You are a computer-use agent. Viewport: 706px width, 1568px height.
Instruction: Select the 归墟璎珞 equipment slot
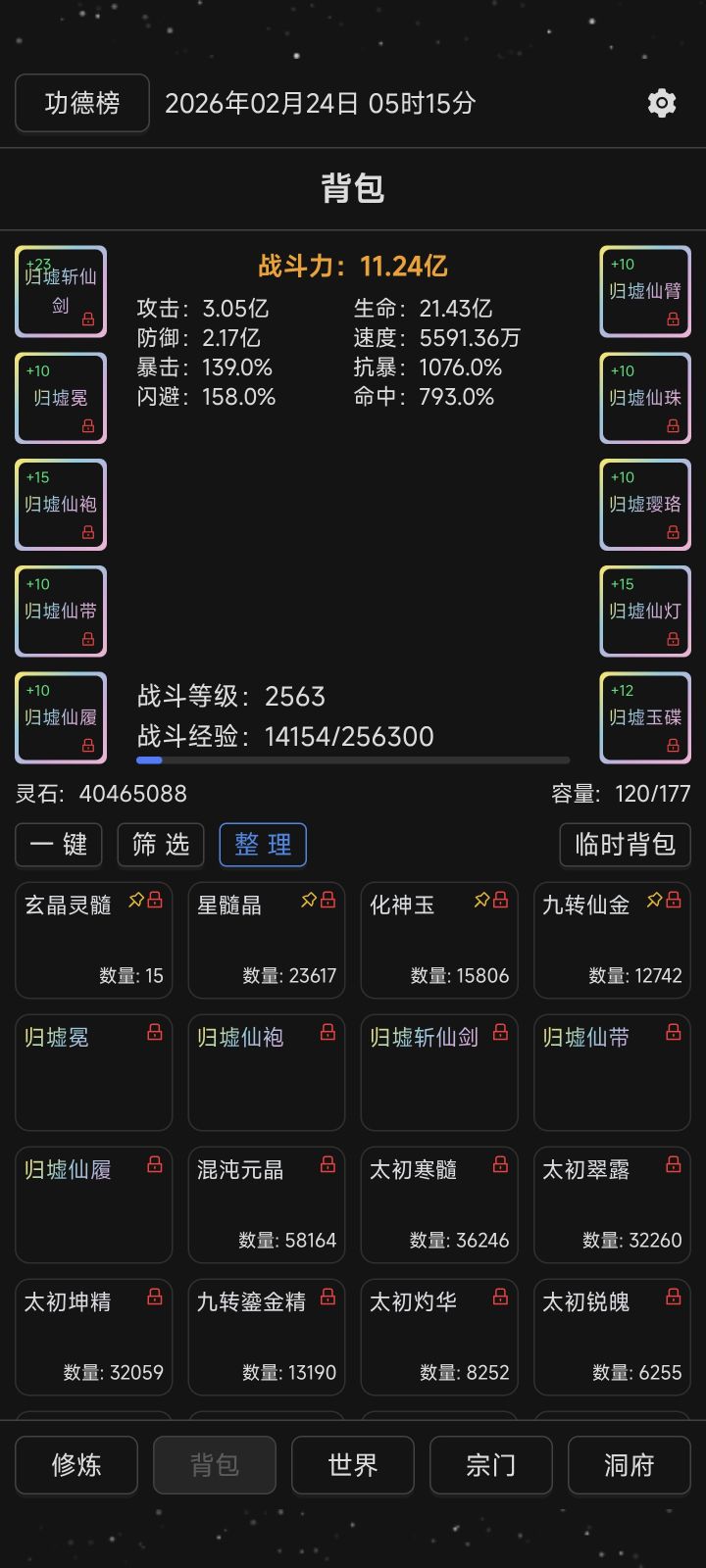tap(644, 505)
